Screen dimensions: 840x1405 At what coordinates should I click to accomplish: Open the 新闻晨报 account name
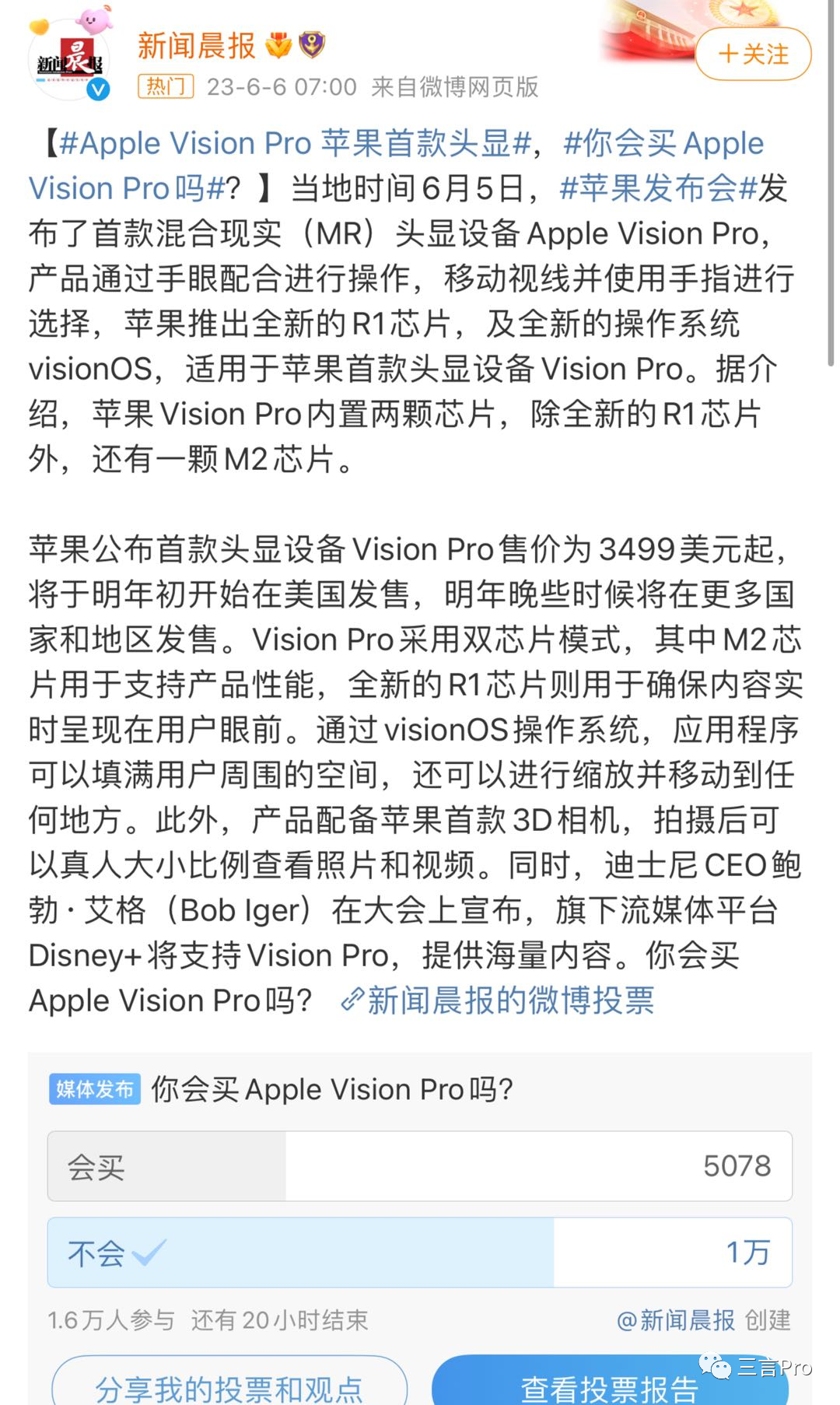(x=196, y=46)
